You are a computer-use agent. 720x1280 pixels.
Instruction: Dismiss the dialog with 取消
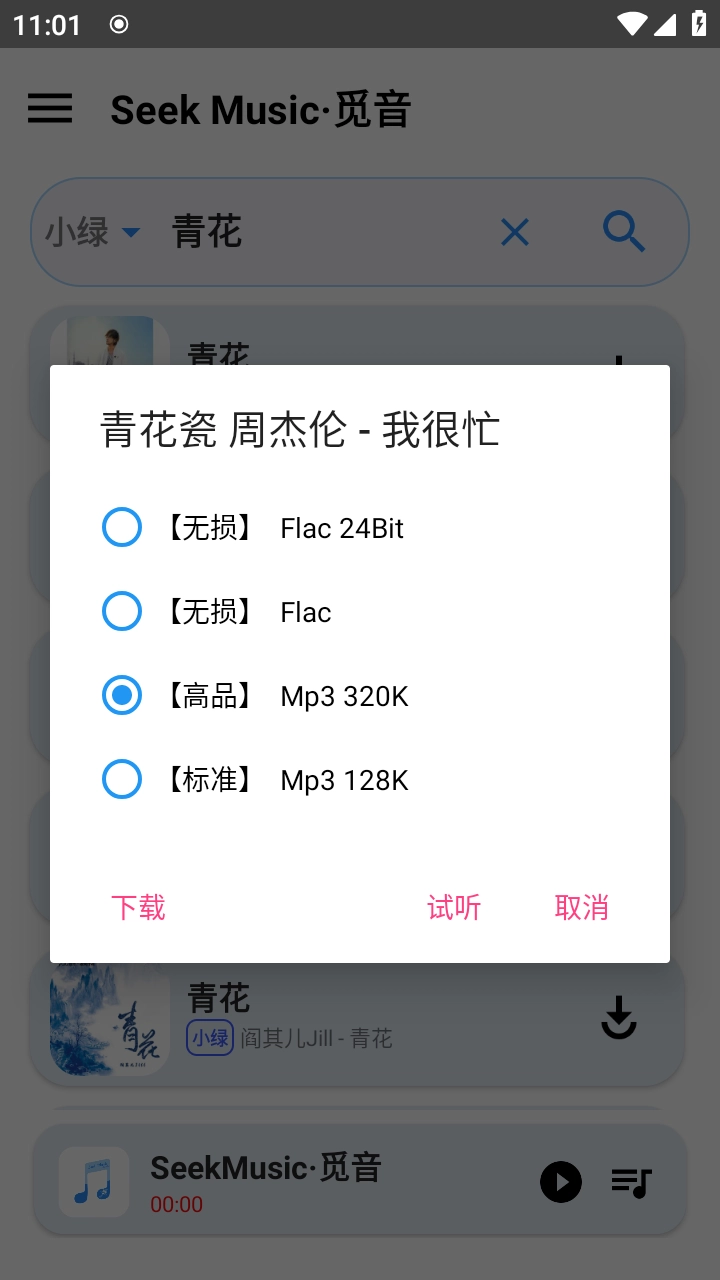581,907
